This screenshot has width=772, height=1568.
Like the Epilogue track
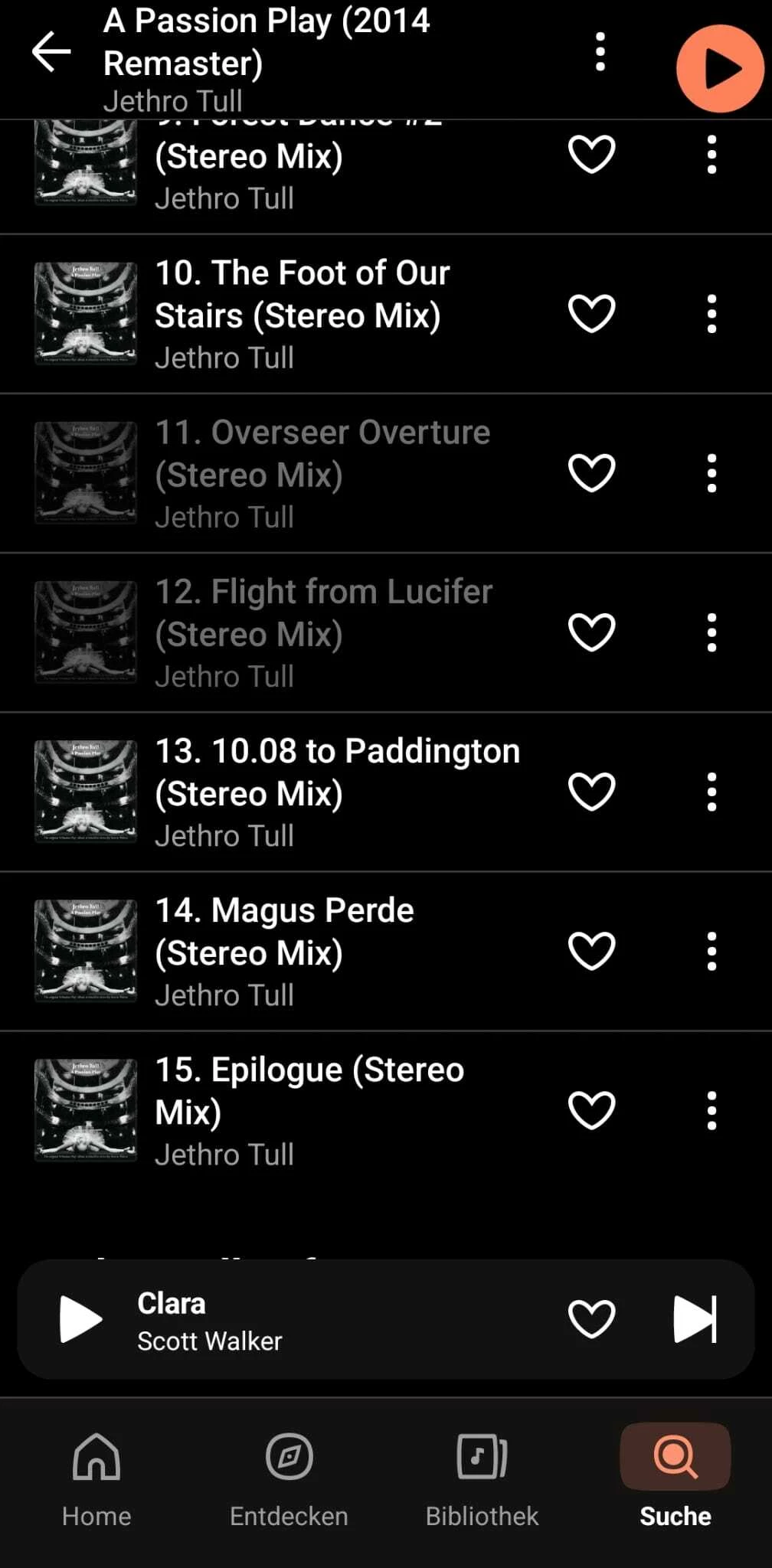591,1110
